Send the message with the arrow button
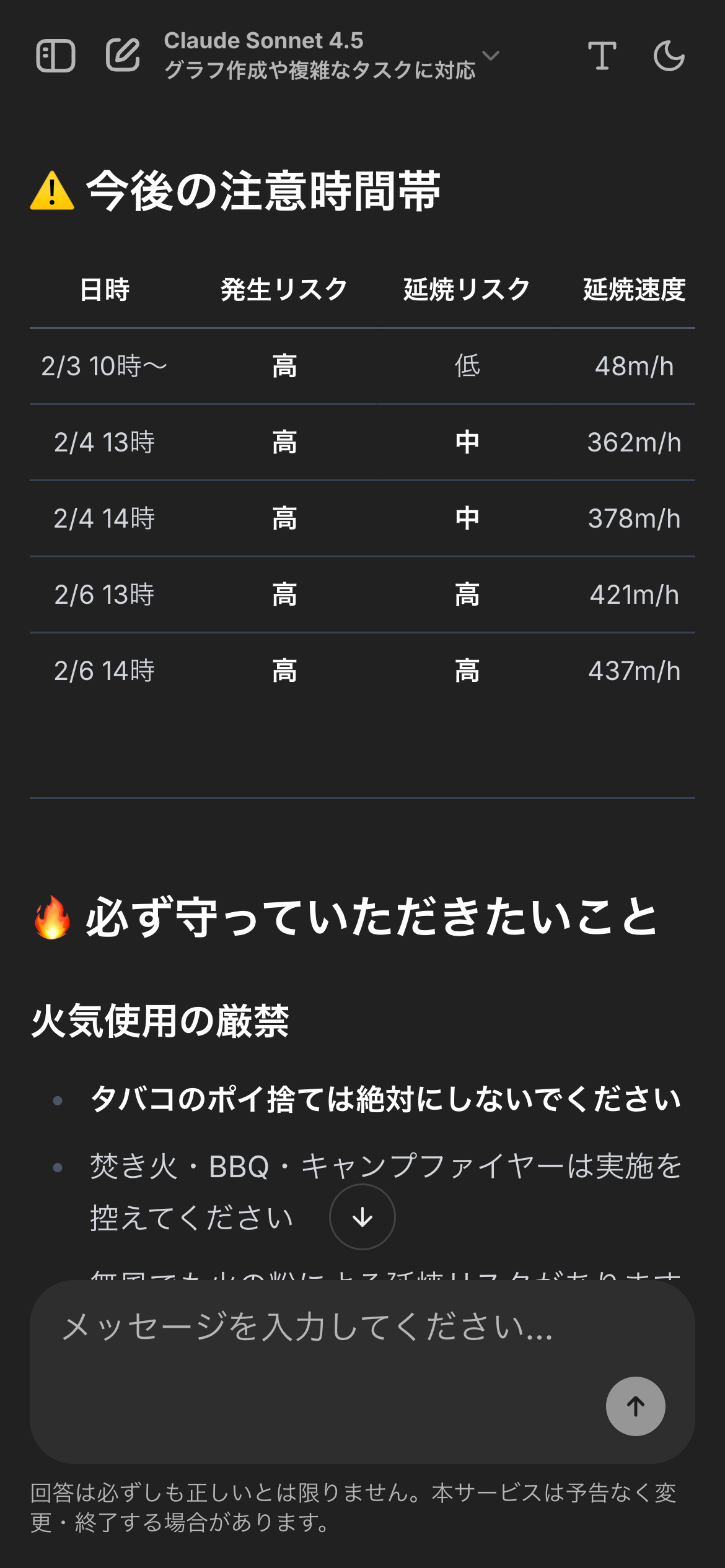Viewport: 725px width, 1568px height. point(635,1406)
